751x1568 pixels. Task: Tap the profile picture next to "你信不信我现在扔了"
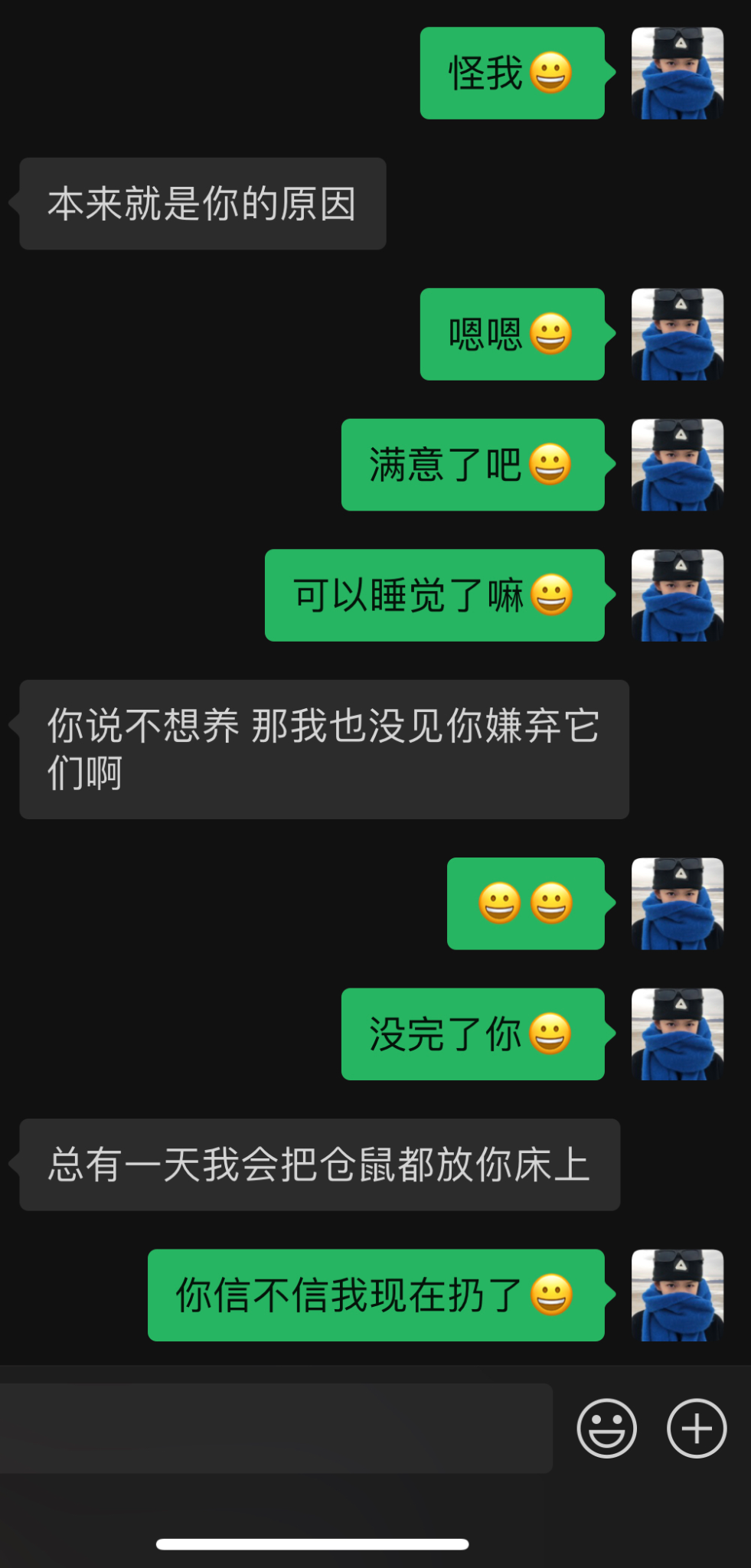click(x=678, y=1295)
